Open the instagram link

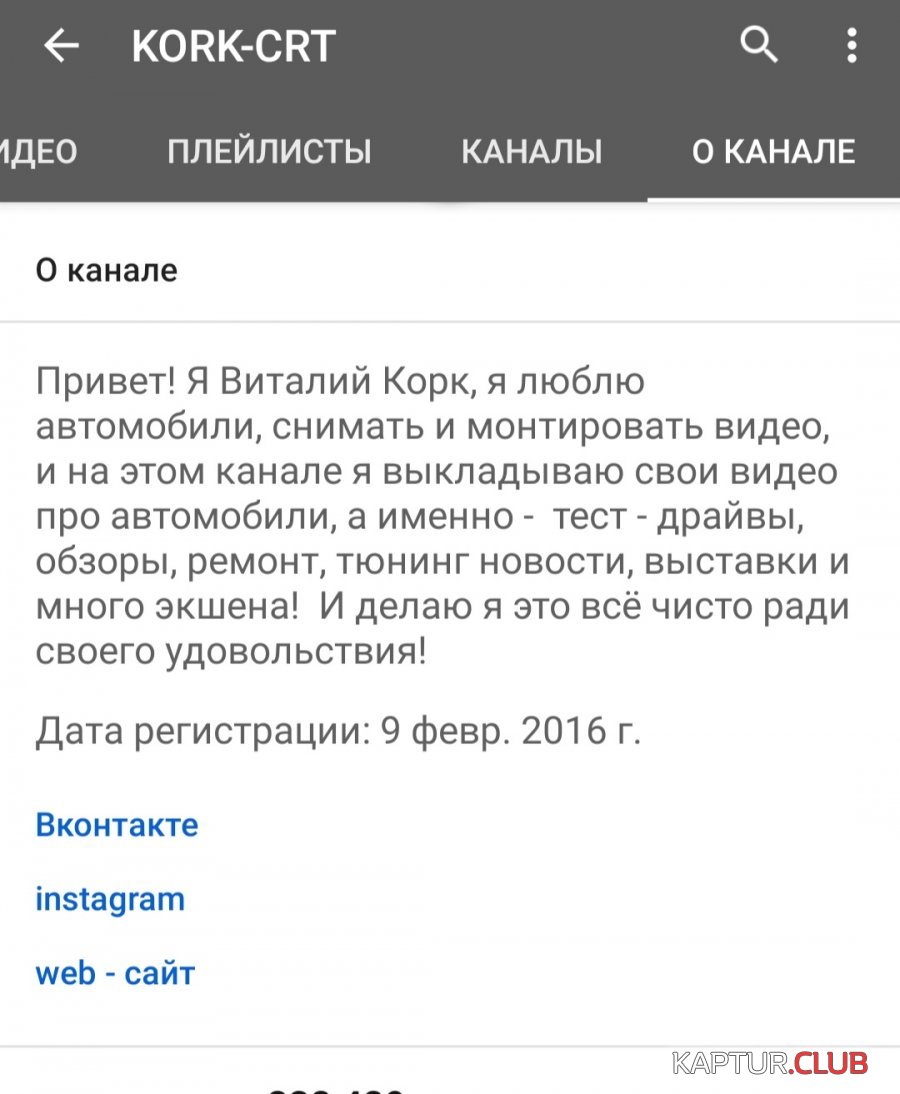tap(110, 899)
